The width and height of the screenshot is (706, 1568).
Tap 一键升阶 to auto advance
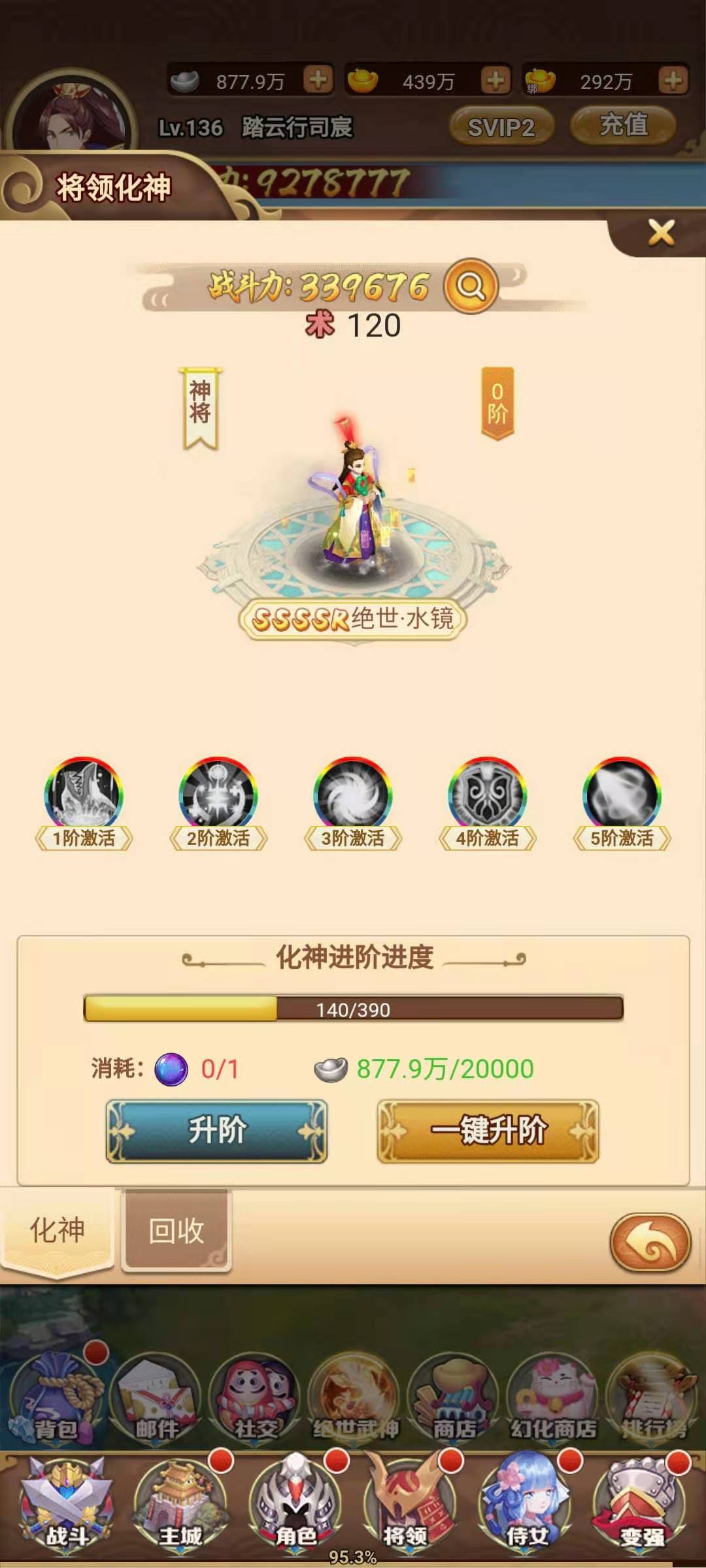[x=488, y=1131]
